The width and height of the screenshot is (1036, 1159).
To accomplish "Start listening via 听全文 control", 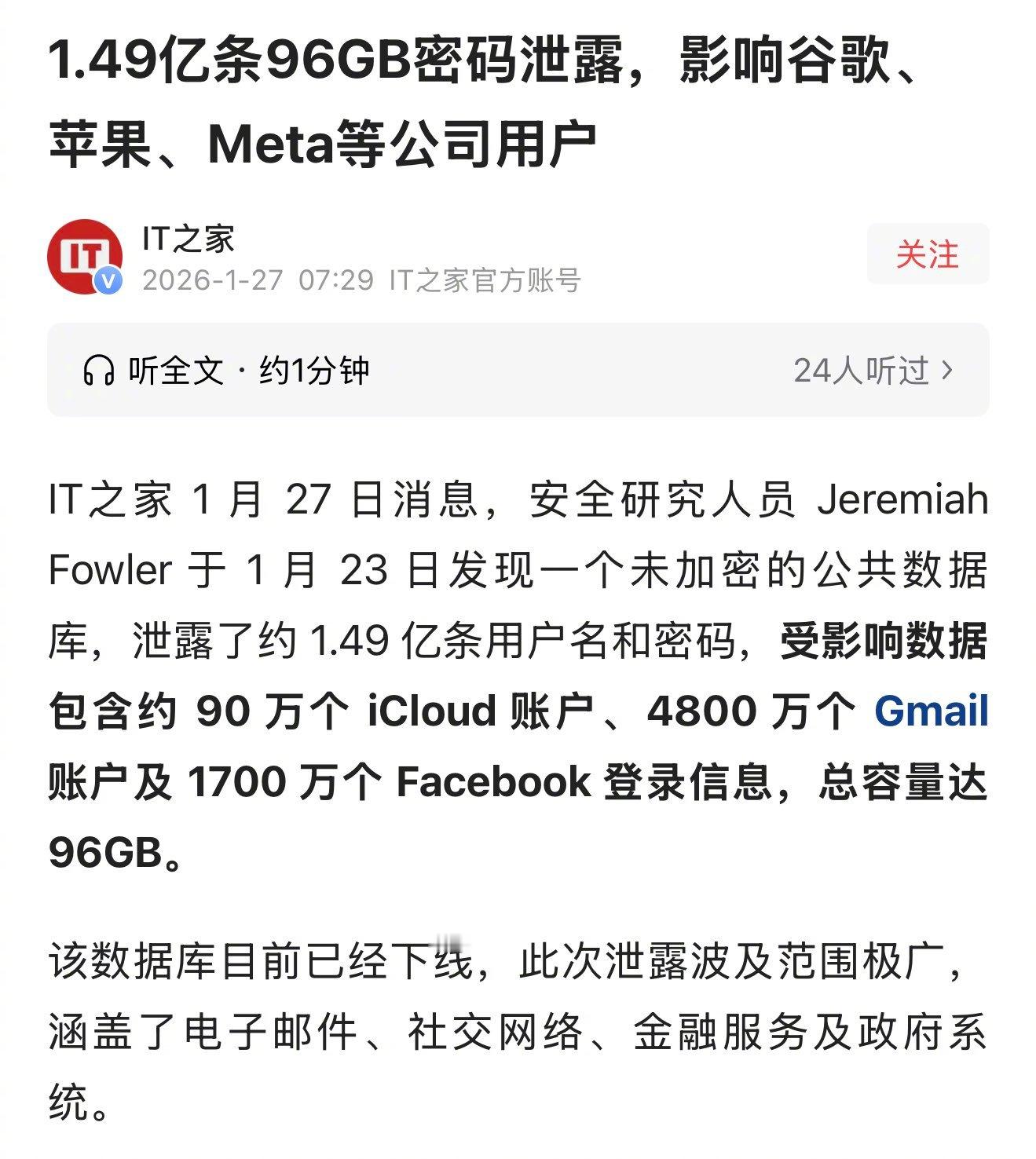I will pyautogui.click(x=177, y=369).
